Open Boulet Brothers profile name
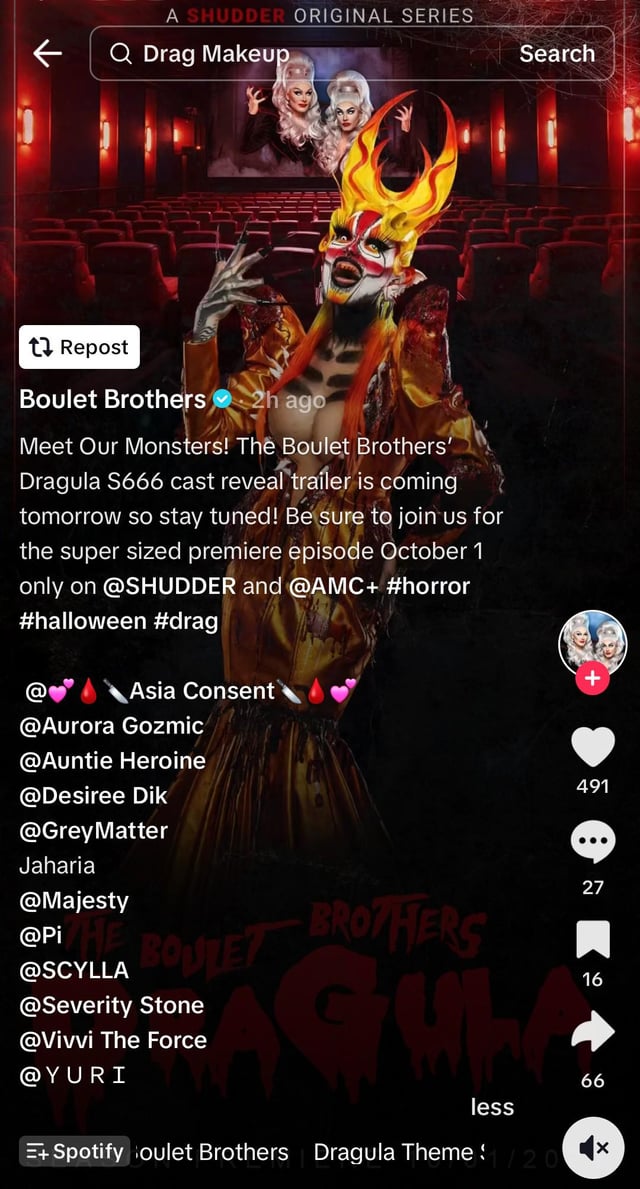The width and height of the screenshot is (640, 1189). 112,400
